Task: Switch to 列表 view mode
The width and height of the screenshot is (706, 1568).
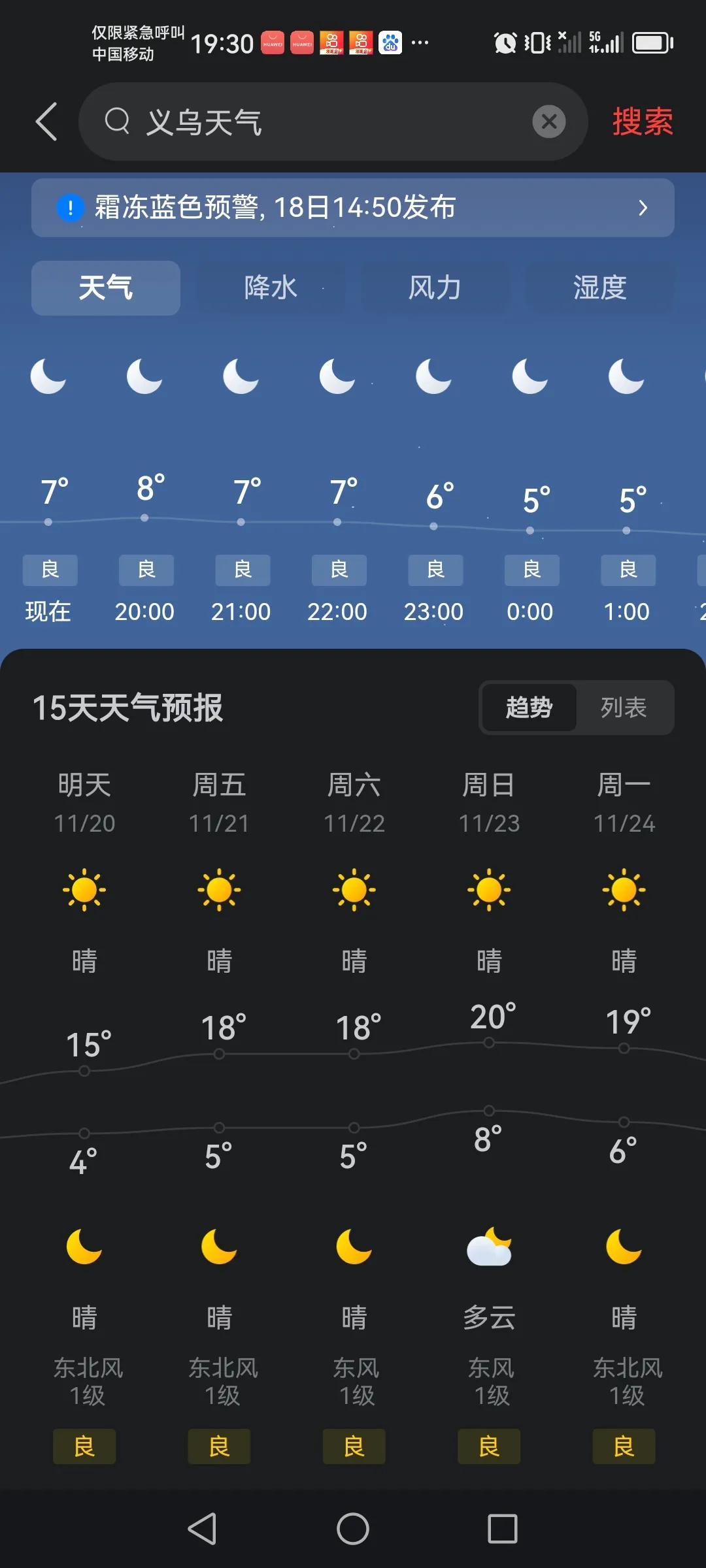Action: (x=624, y=707)
